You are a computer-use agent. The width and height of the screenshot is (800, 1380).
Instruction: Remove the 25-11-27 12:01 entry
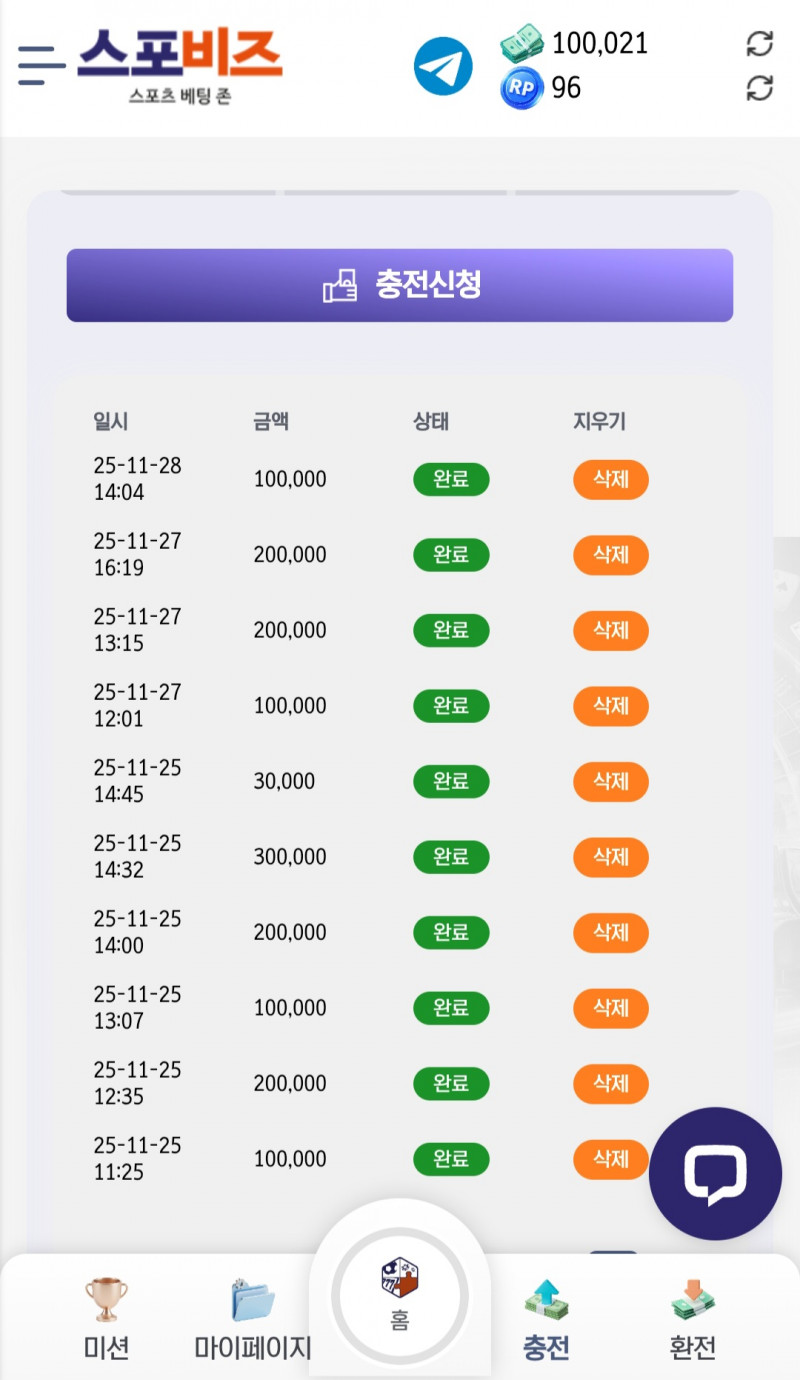click(x=610, y=706)
